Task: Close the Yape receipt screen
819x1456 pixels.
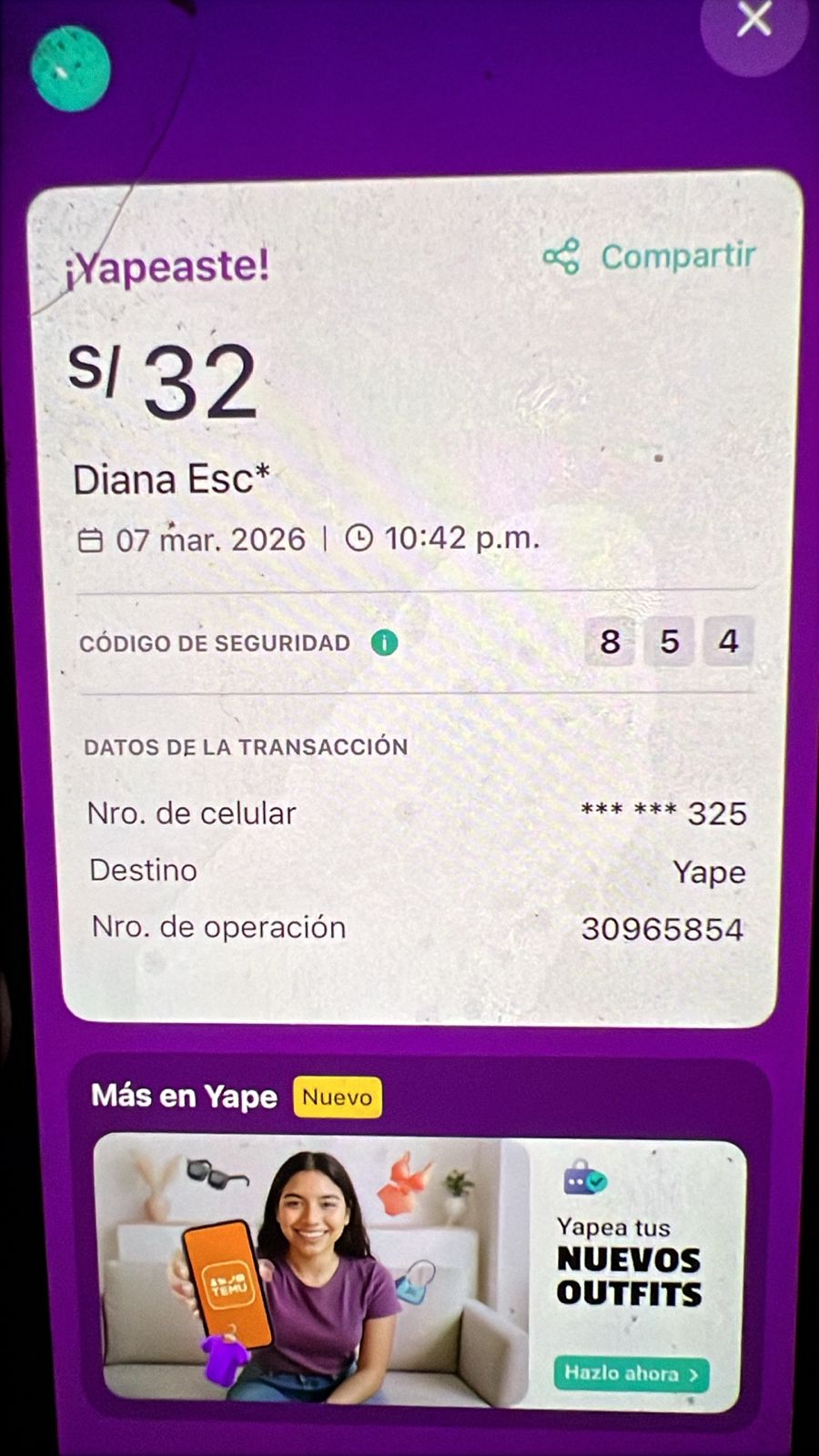Action: coord(754,20)
